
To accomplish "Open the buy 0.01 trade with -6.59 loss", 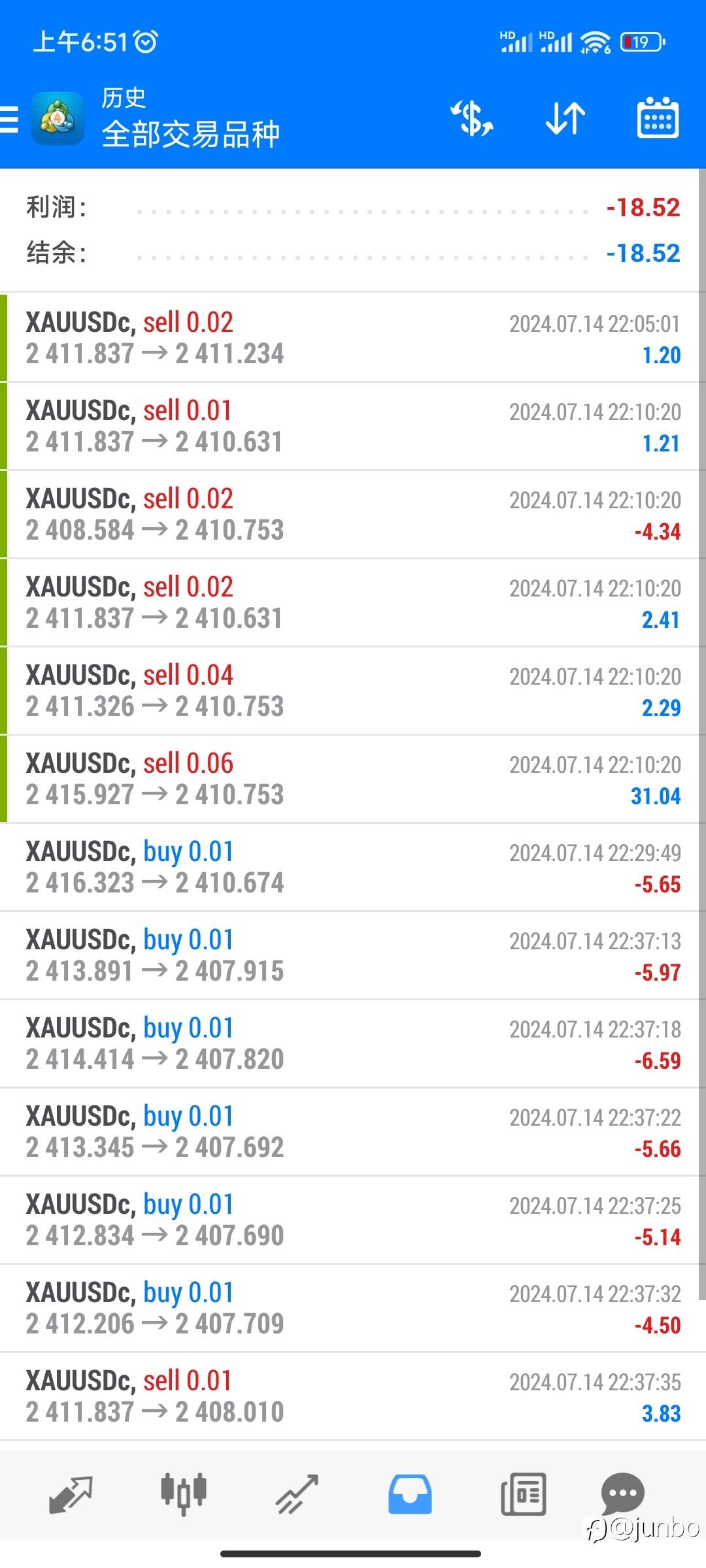I will (x=353, y=1043).
